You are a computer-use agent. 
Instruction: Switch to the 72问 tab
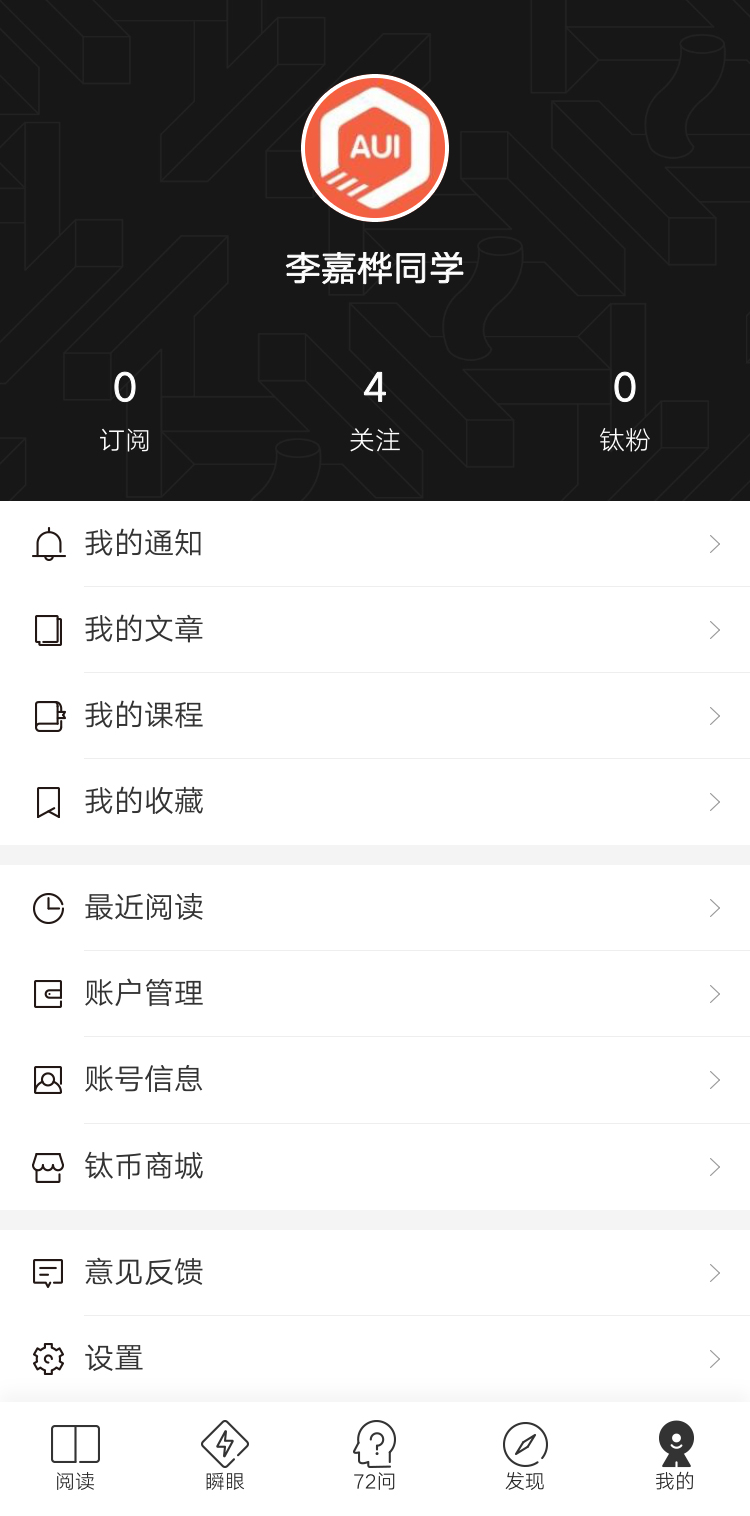pos(375,1457)
